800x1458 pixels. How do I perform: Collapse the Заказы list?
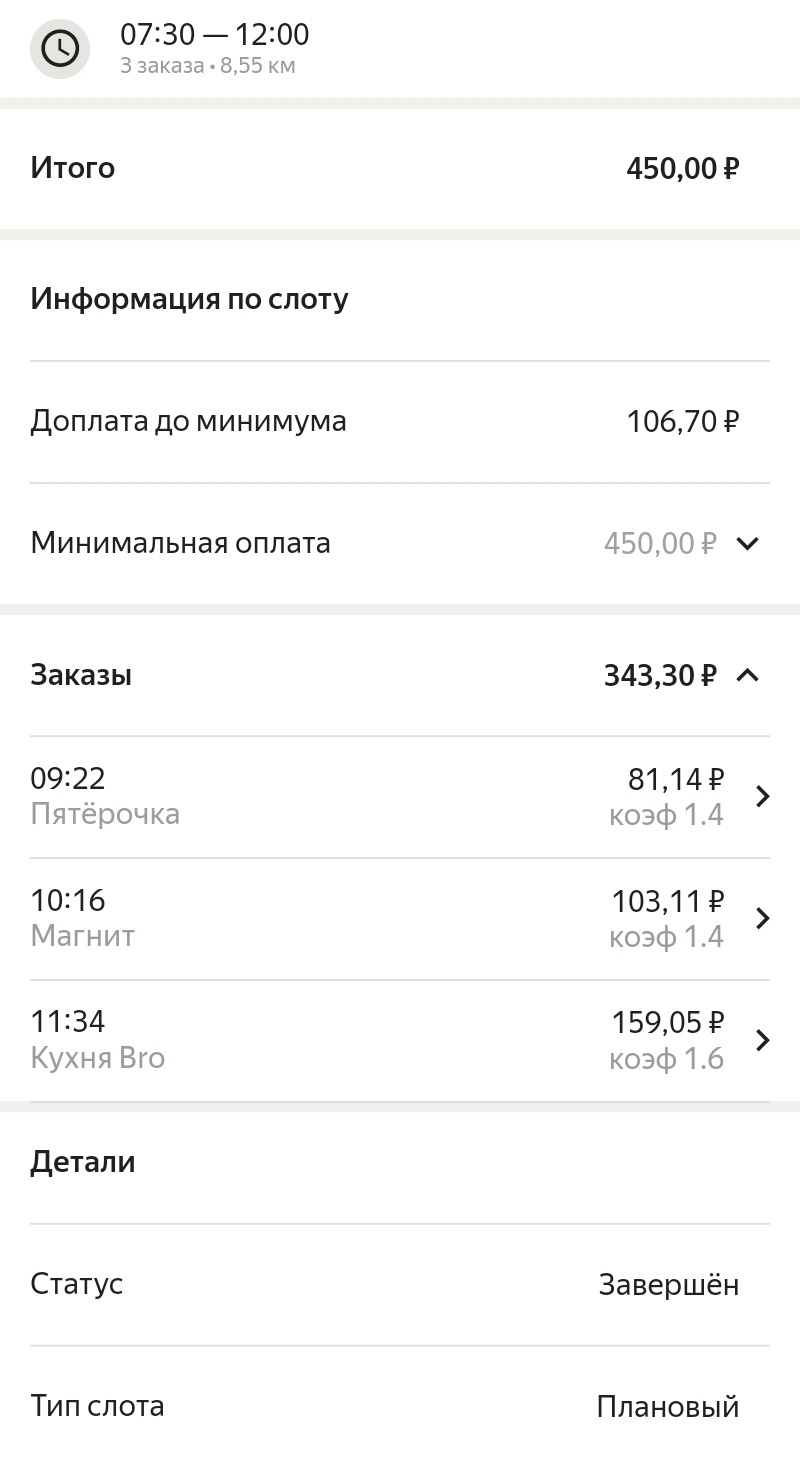pos(747,676)
